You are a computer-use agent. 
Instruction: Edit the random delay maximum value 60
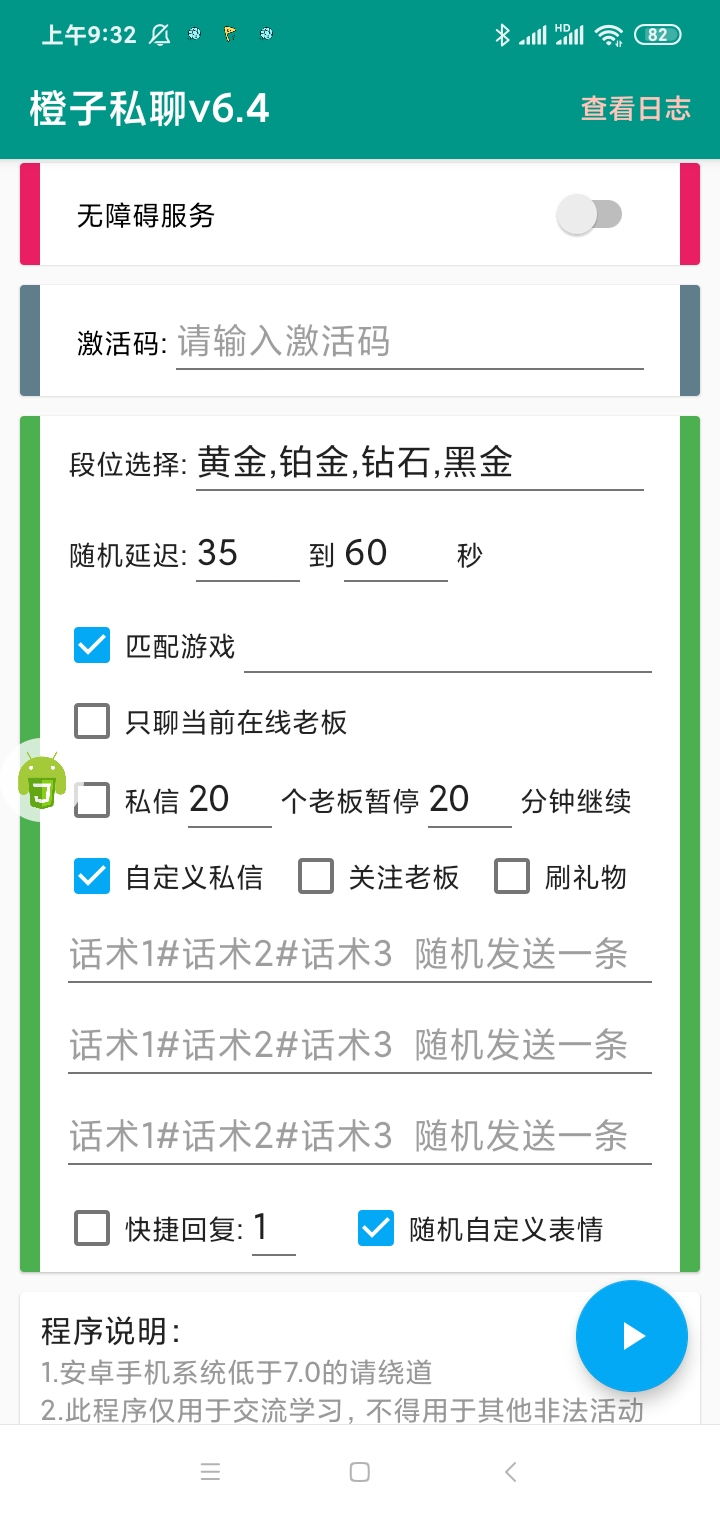(394, 553)
